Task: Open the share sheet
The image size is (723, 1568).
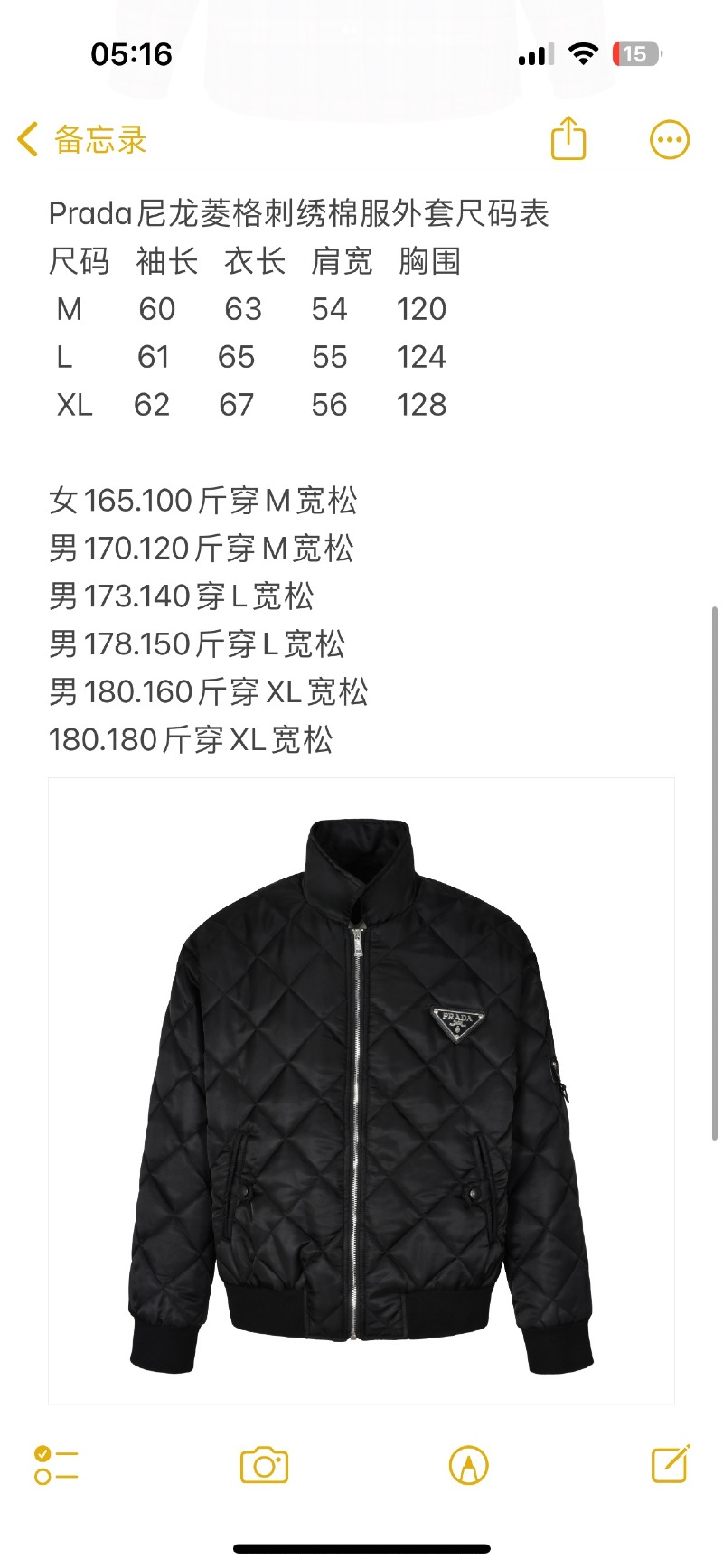Action: [567, 140]
